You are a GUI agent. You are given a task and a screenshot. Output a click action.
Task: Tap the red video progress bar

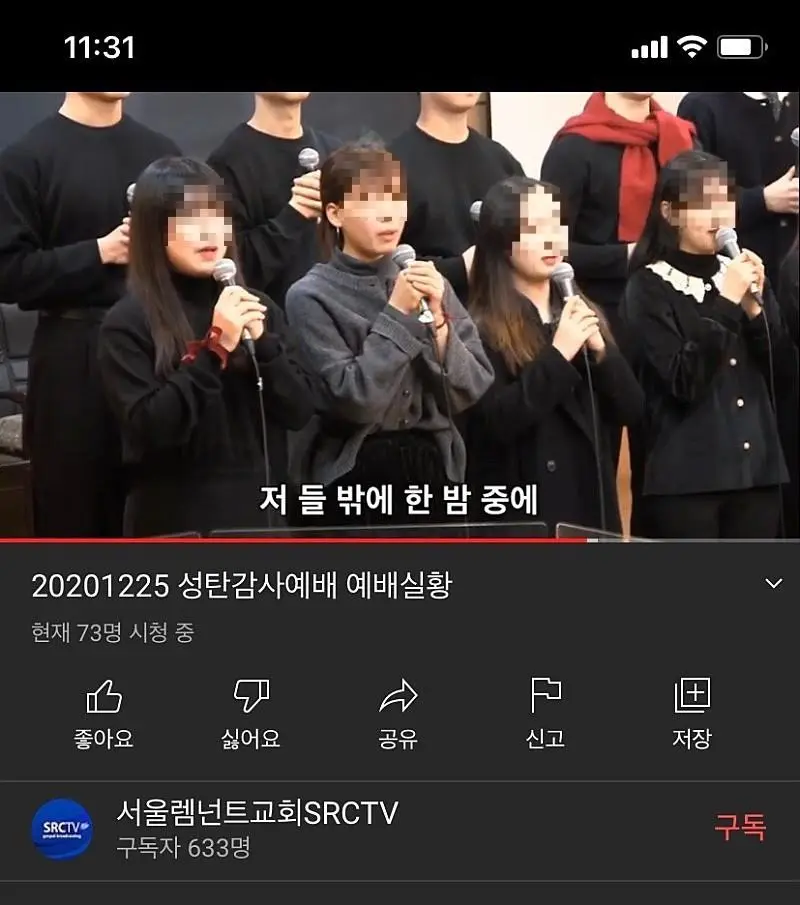tap(300, 540)
